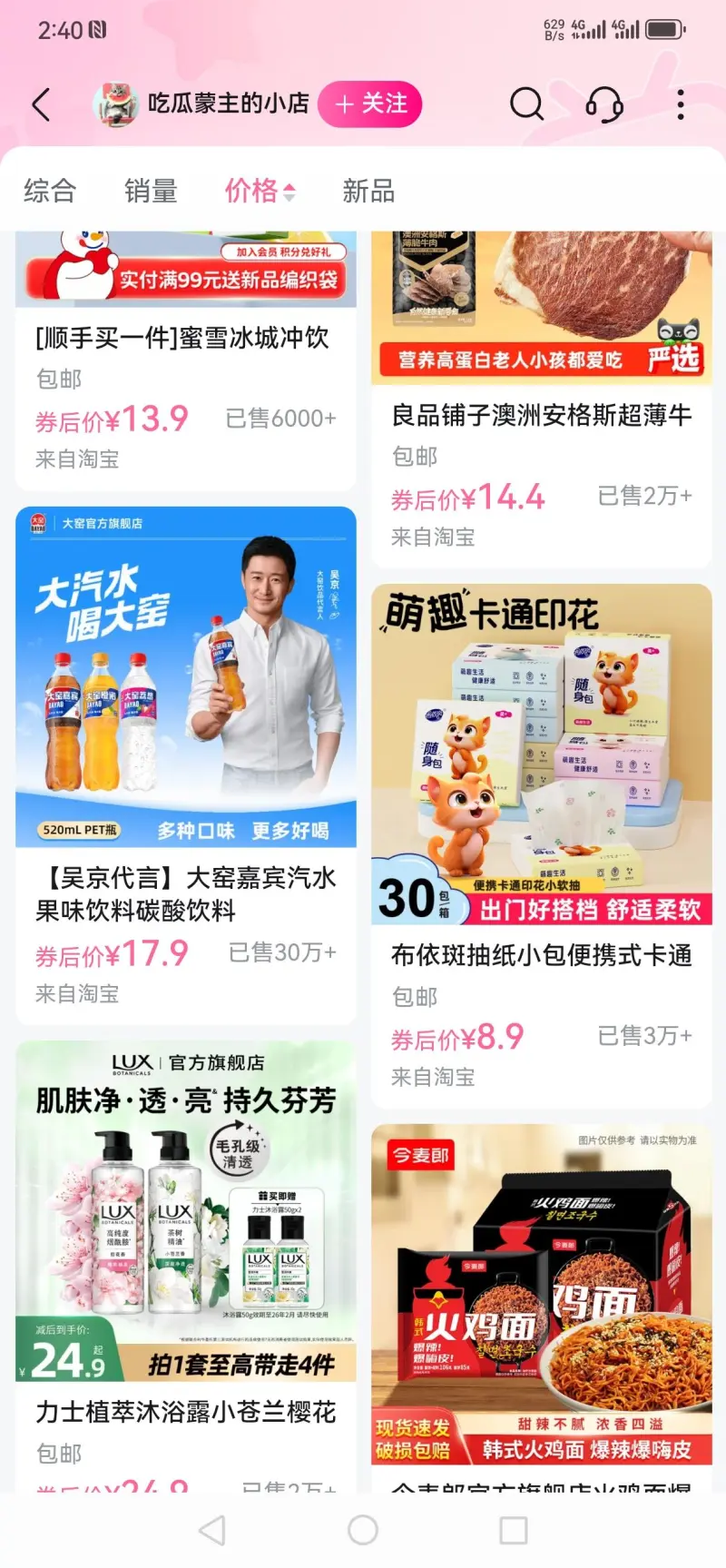The width and height of the screenshot is (726, 1568).
Task: Open the shop 吃瓜蒙主的小店 profile
Action: click(x=227, y=104)
